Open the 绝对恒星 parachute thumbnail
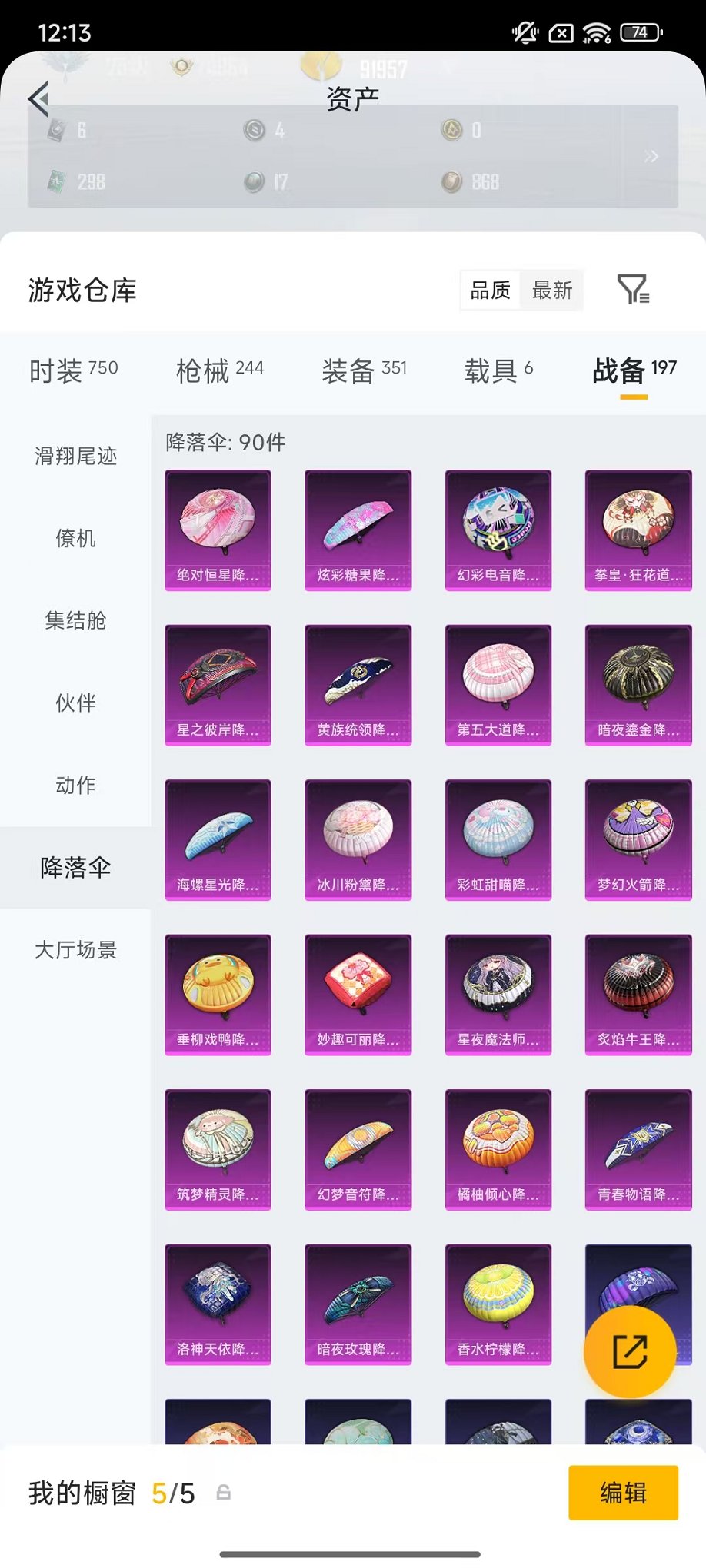706x1568 pixels. point(218,530)
